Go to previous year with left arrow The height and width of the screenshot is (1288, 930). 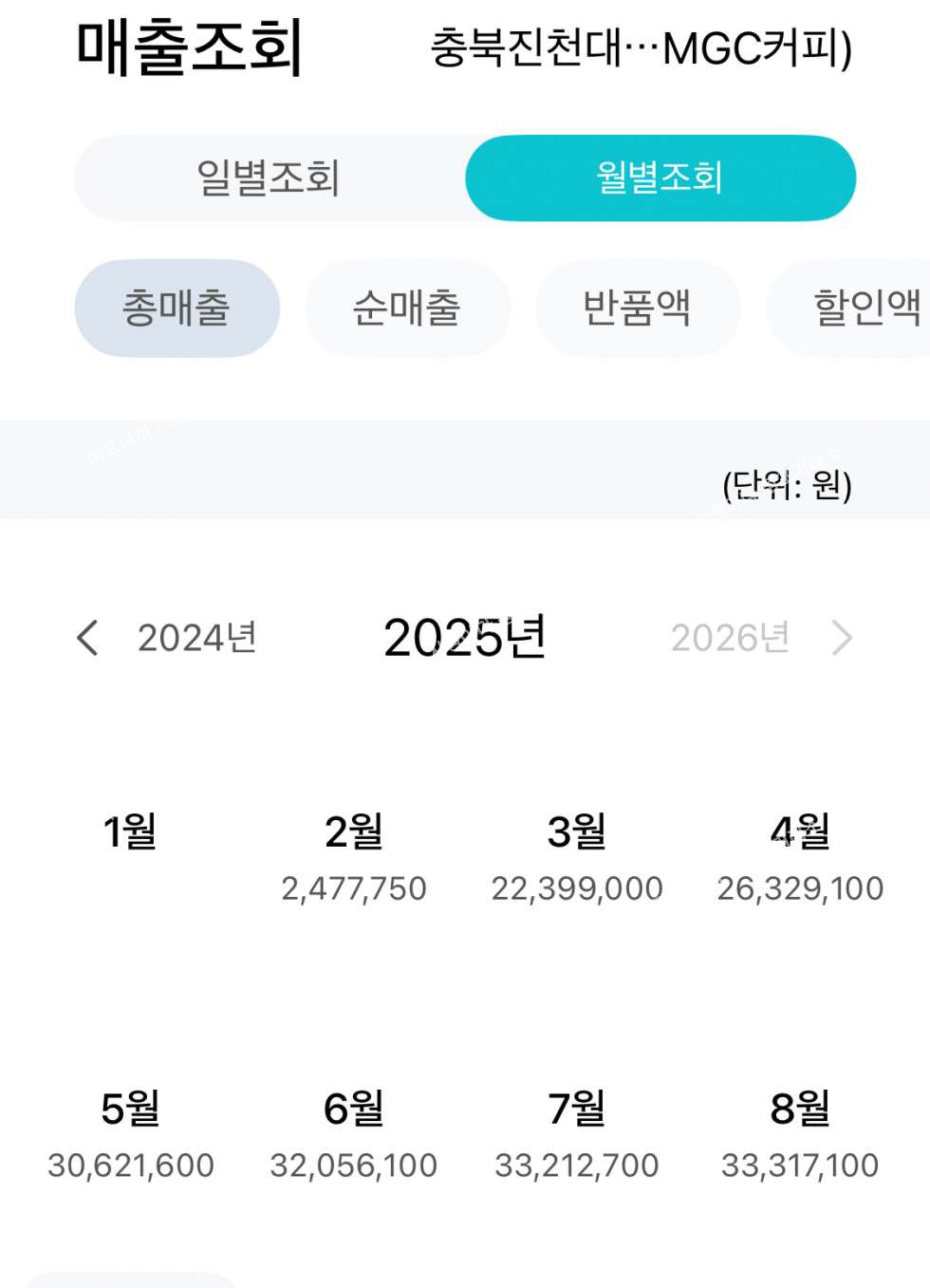(88, 638)
